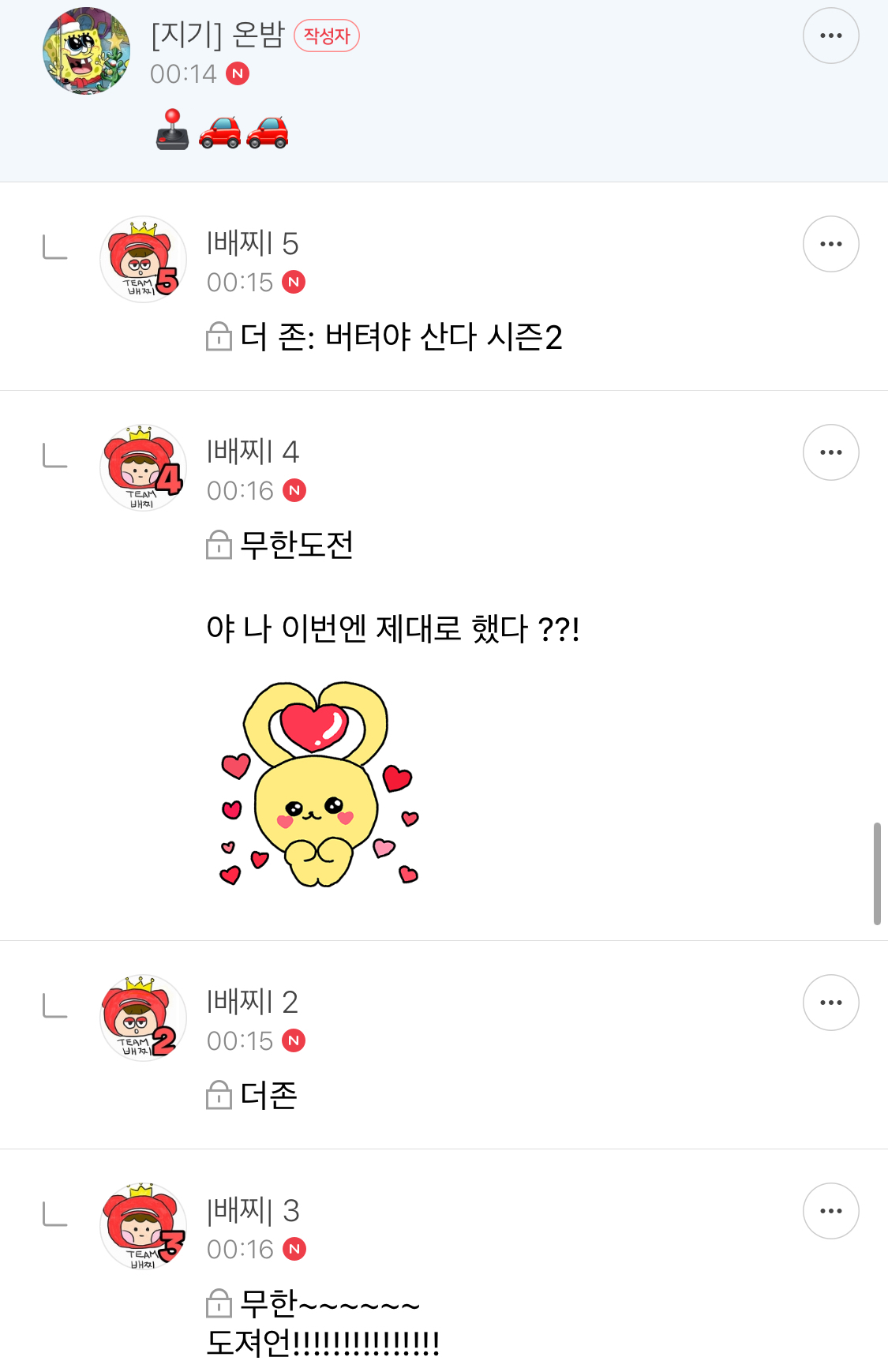The width and height of the screenshot is (888, 1372).
Task: Click the lock icon on 더 존: 버텨야 산다 시즌2 comment
Action: [x=217, y=335]
